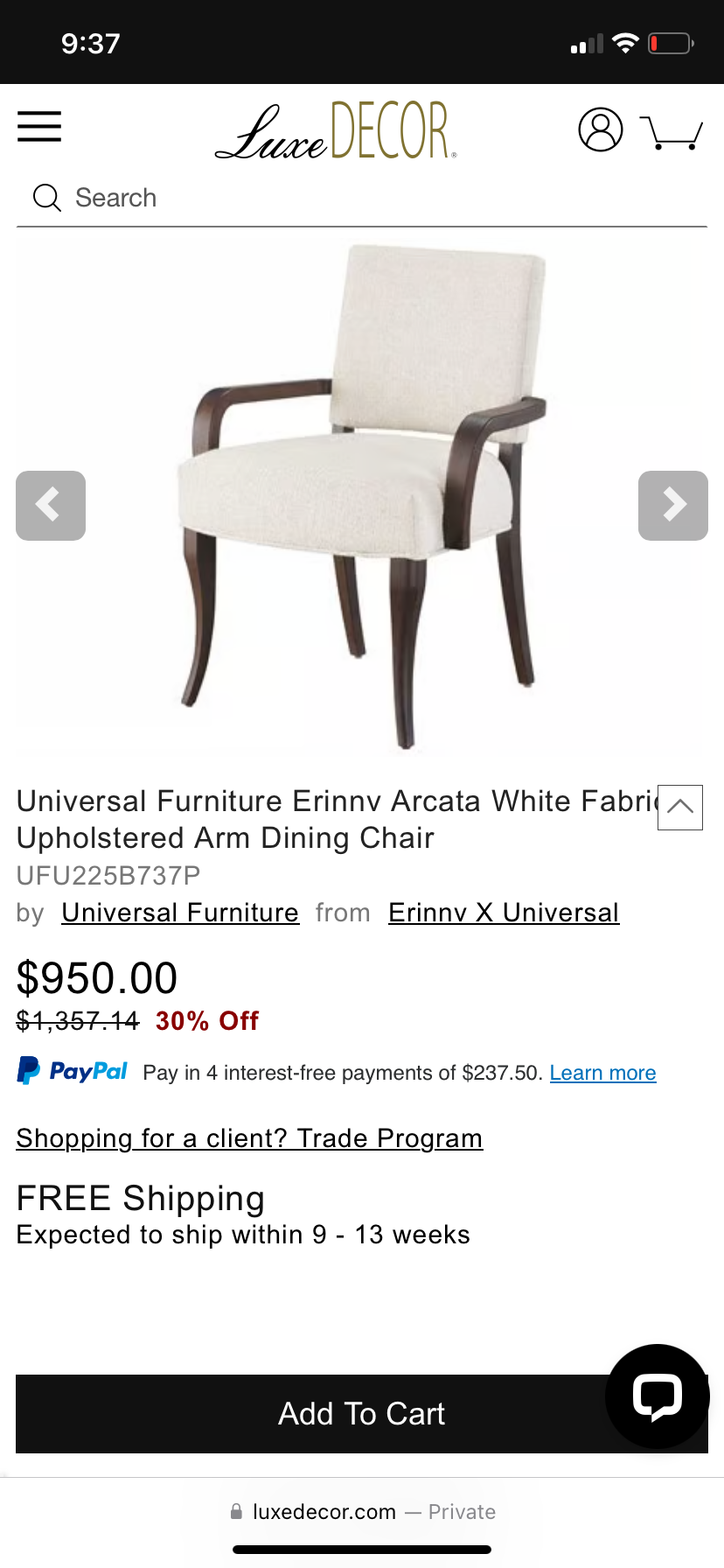
Task: Open the hamburger menu
Action: coord(39,127)
